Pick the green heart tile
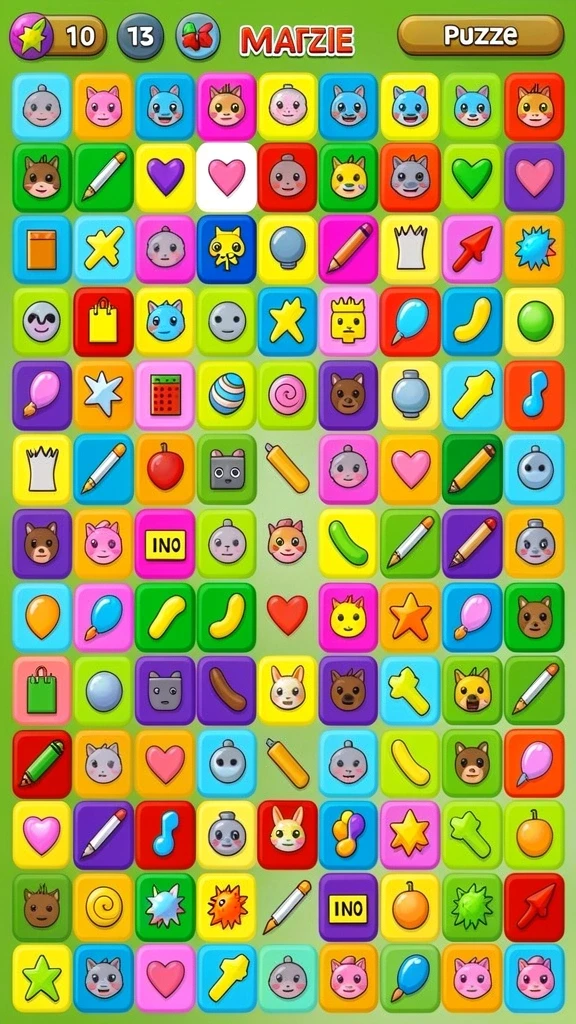 click(472, 177)
